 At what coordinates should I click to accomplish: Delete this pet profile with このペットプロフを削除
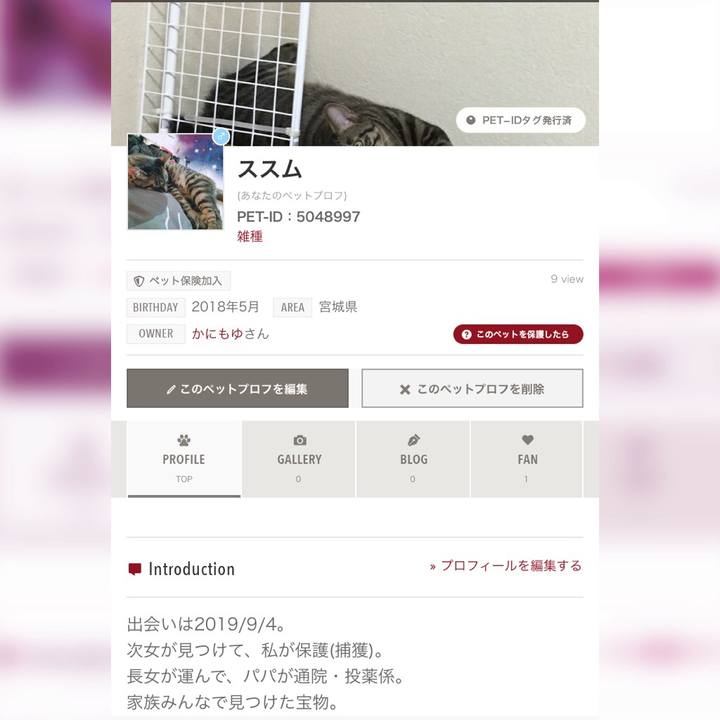pyautogui.click(x=472, y=389)
